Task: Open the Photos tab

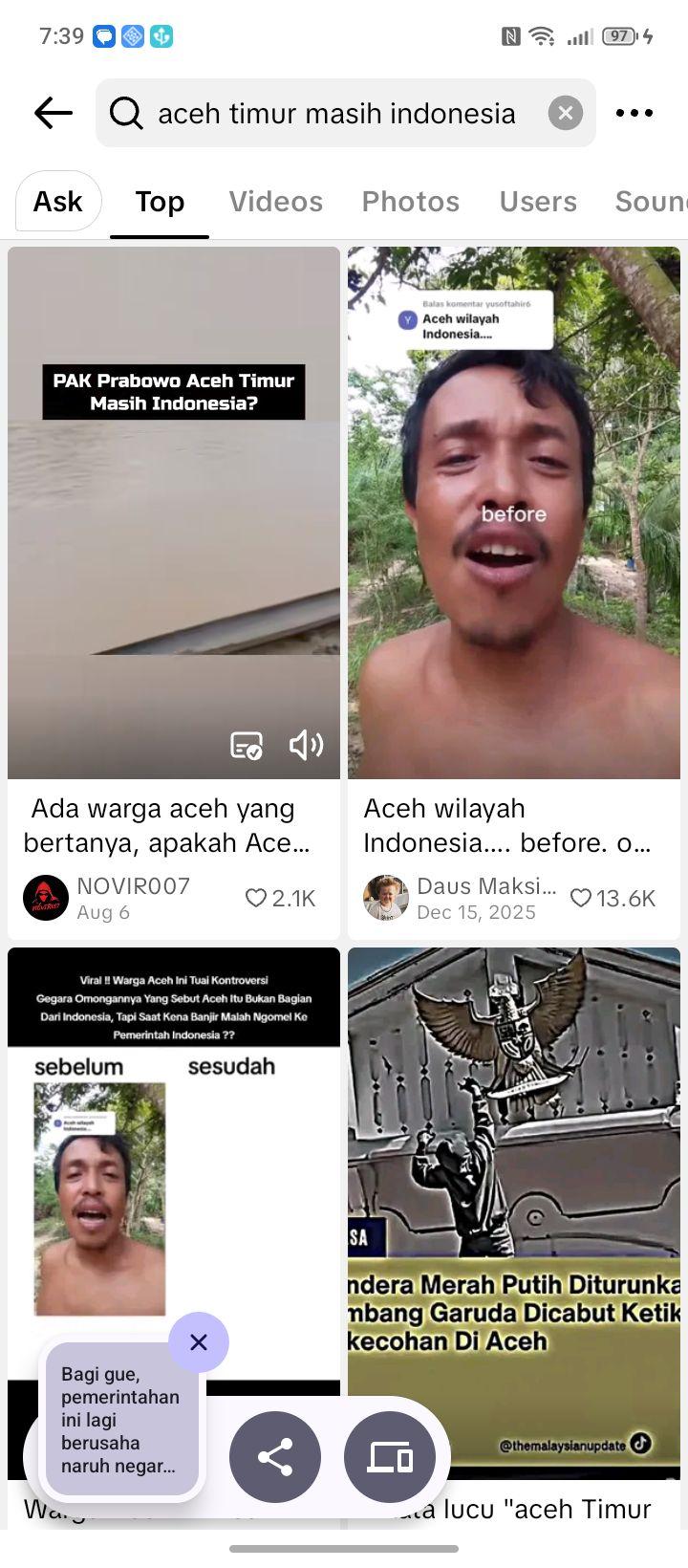Action: (x=411, y=202)
